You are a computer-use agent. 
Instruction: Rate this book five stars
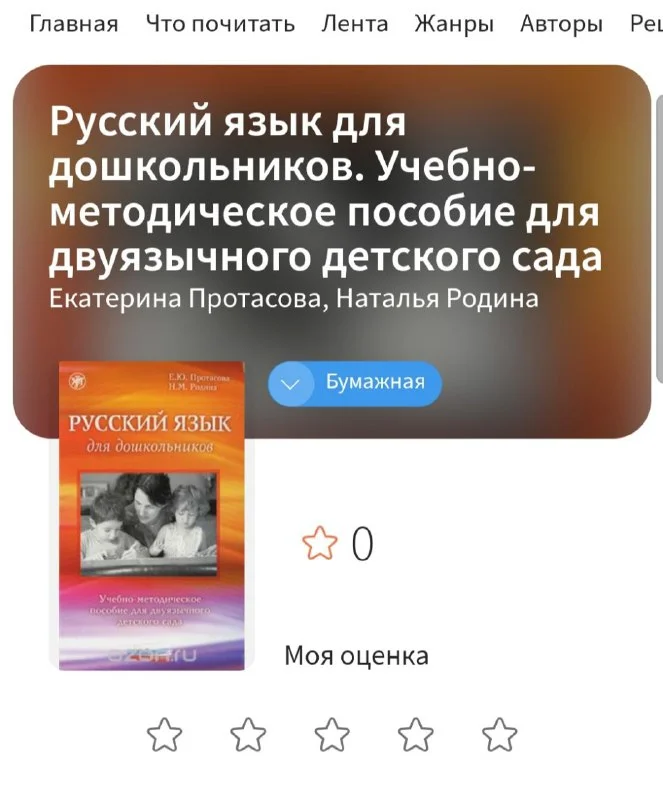click(499, 735)
